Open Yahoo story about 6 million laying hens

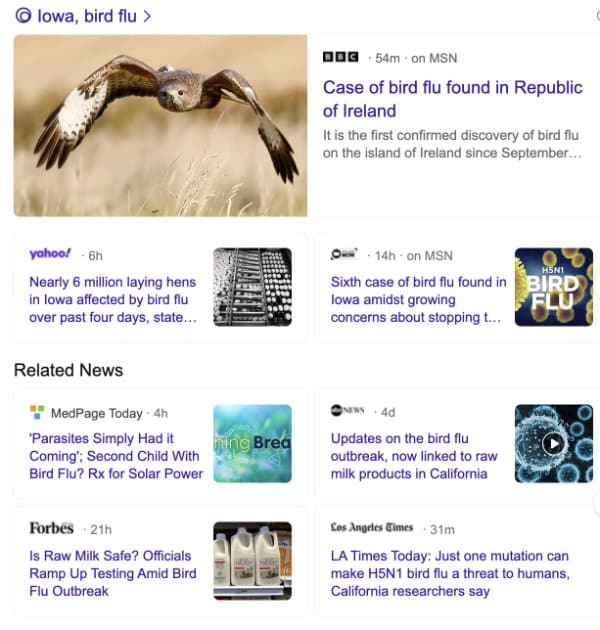(x=113, y=299)
